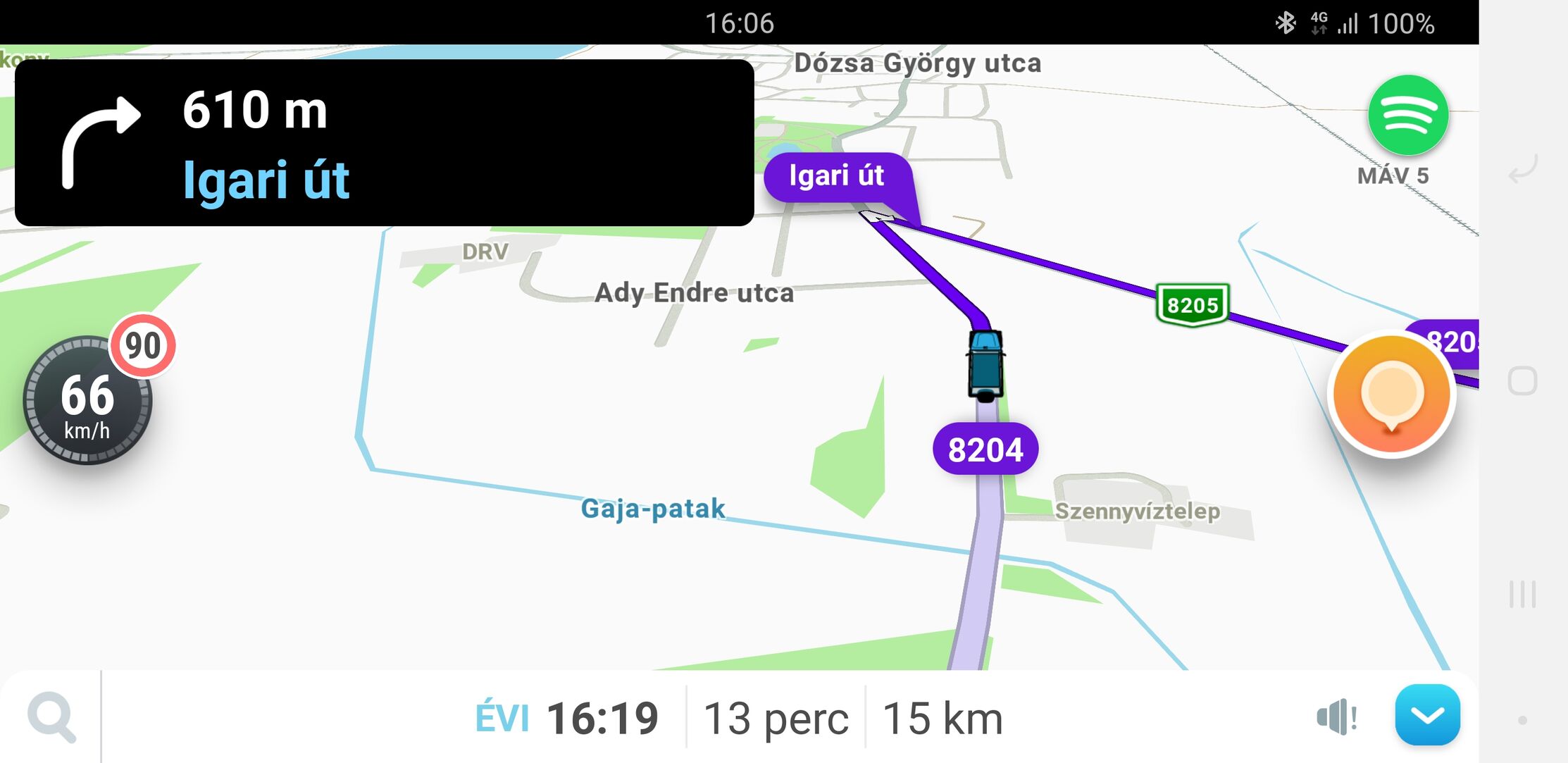Open sound settings speaker icon

coord(1336,717)
